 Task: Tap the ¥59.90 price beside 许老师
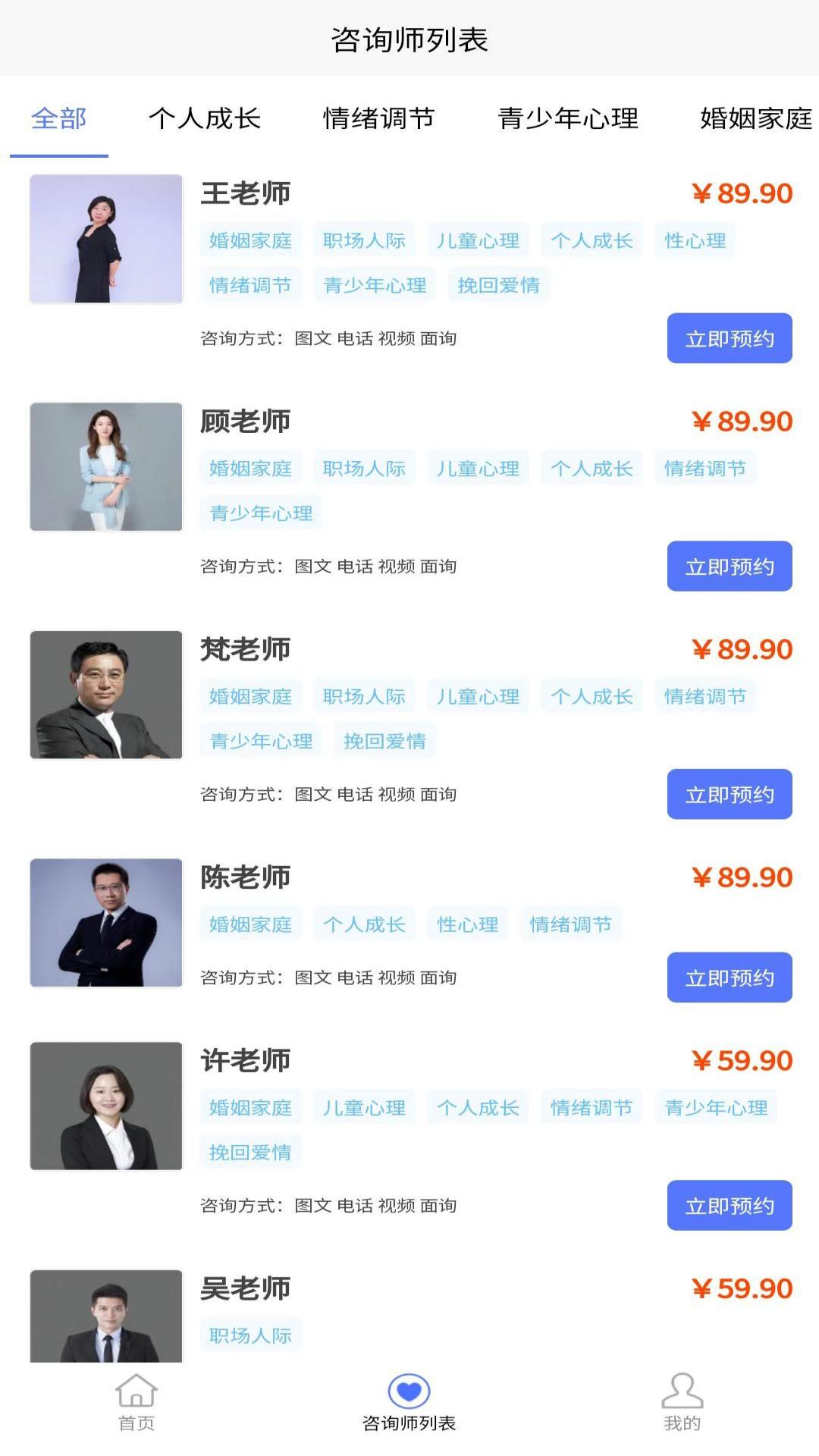pyautogui.click(x=745, y=1061)
